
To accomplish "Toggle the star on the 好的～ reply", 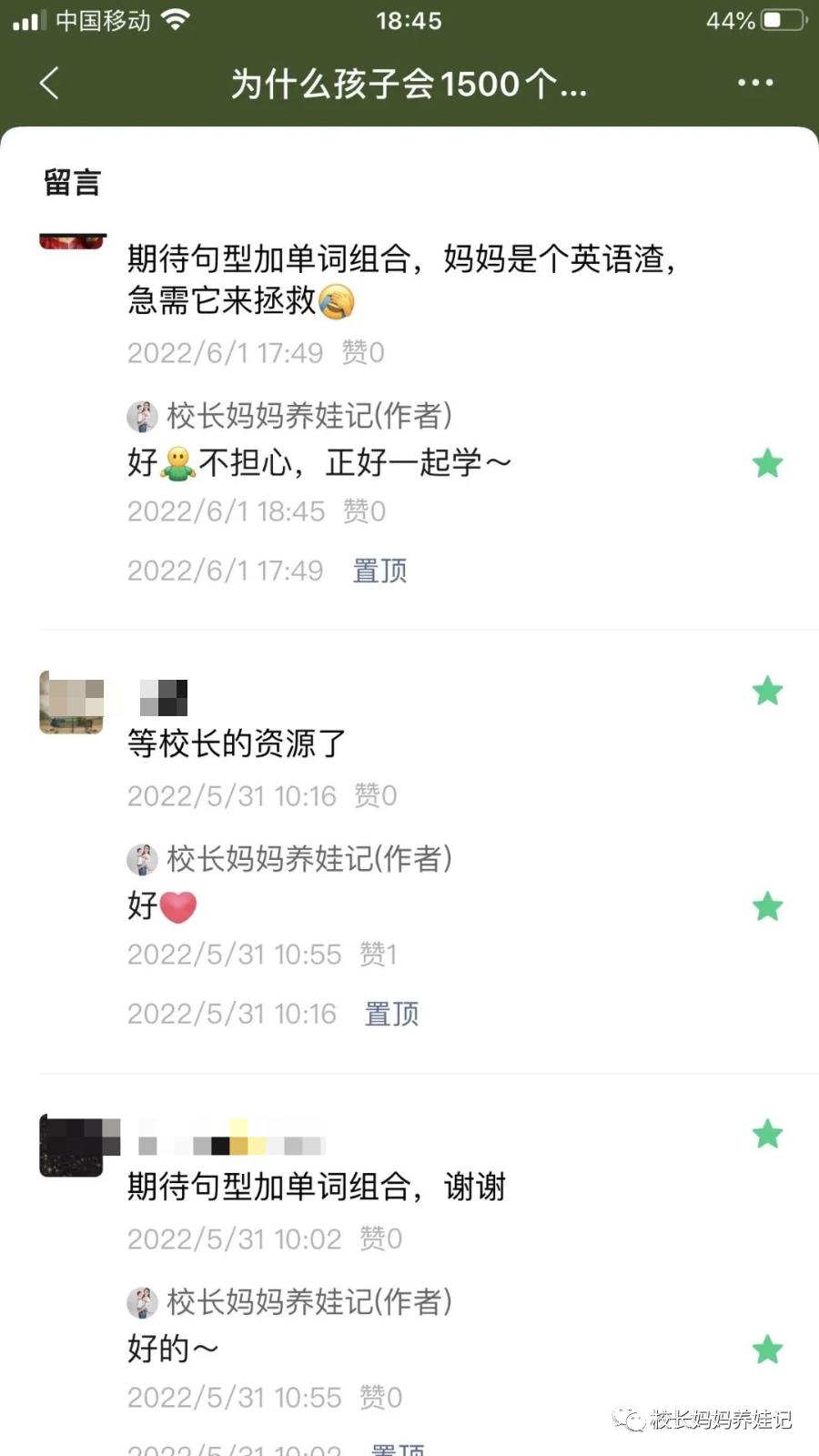I will point(769,1348).
